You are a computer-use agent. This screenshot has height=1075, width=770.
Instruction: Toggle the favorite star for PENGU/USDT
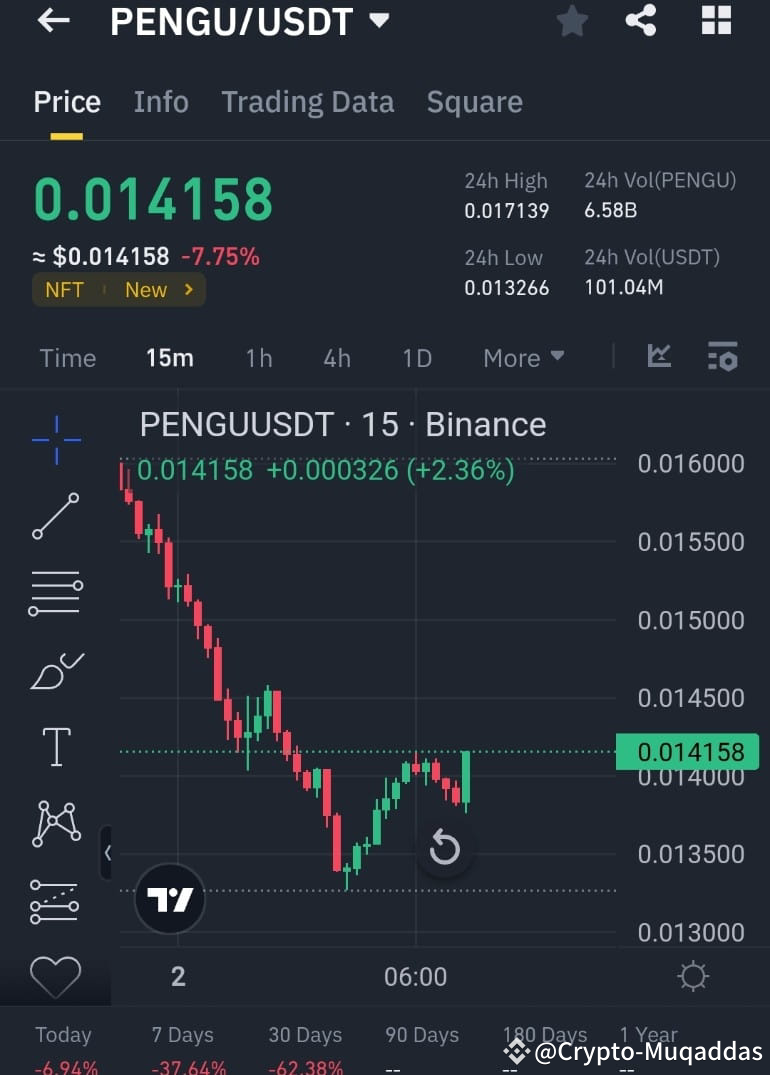pyautogui.click(x=572, y=21)
